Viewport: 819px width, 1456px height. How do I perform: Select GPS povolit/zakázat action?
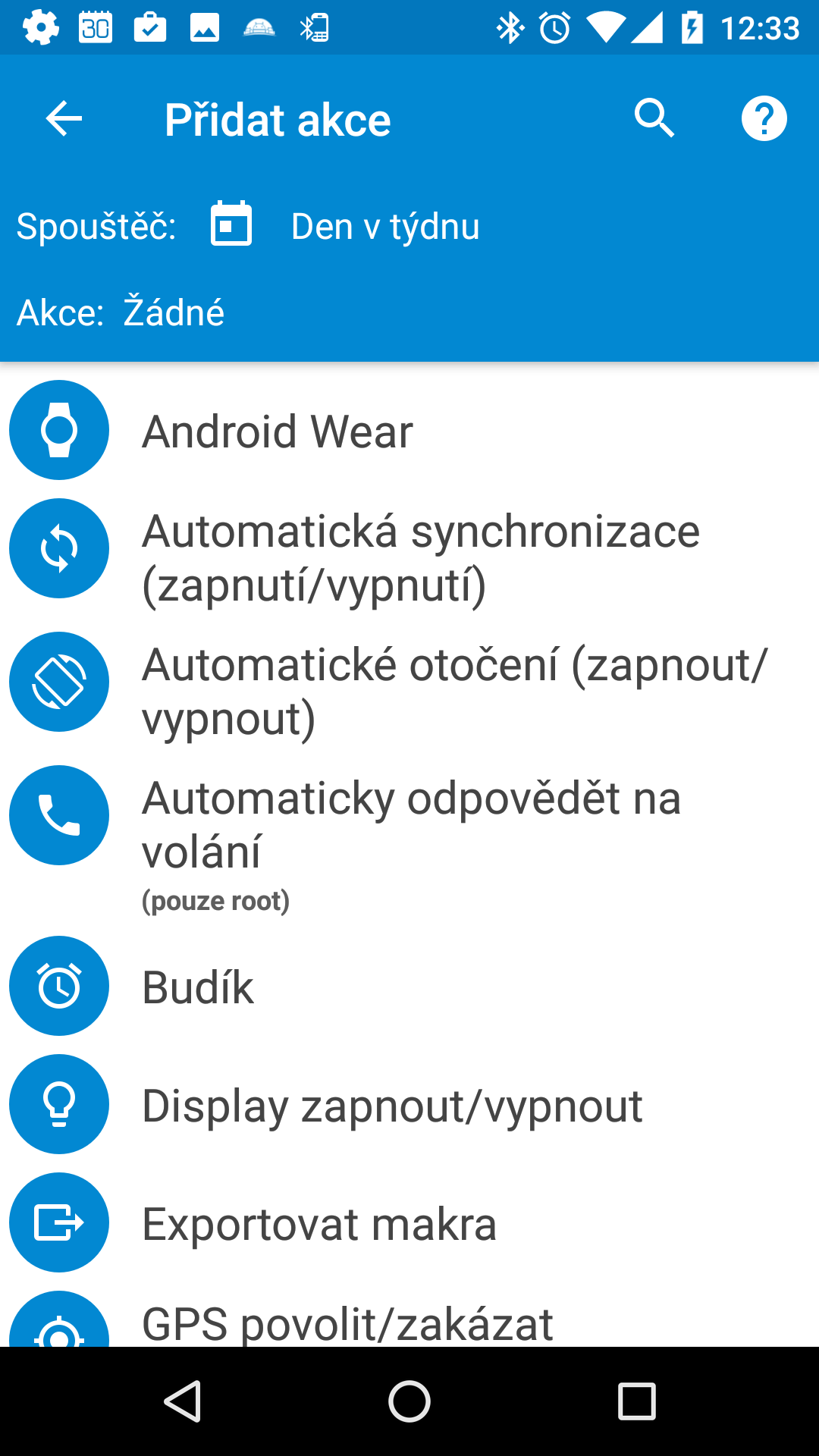[x=409, y=1316]
